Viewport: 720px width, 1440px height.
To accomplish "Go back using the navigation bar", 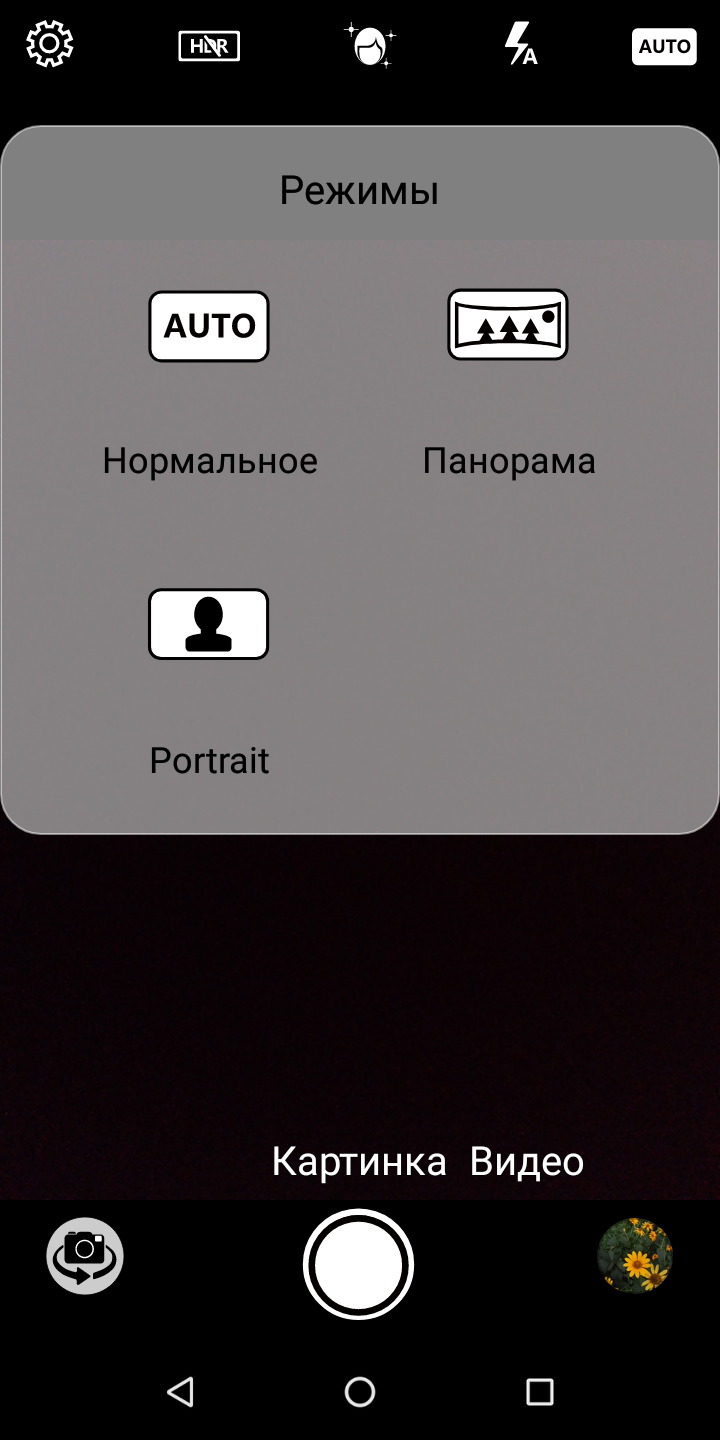I will click(x=180, y=1391).
